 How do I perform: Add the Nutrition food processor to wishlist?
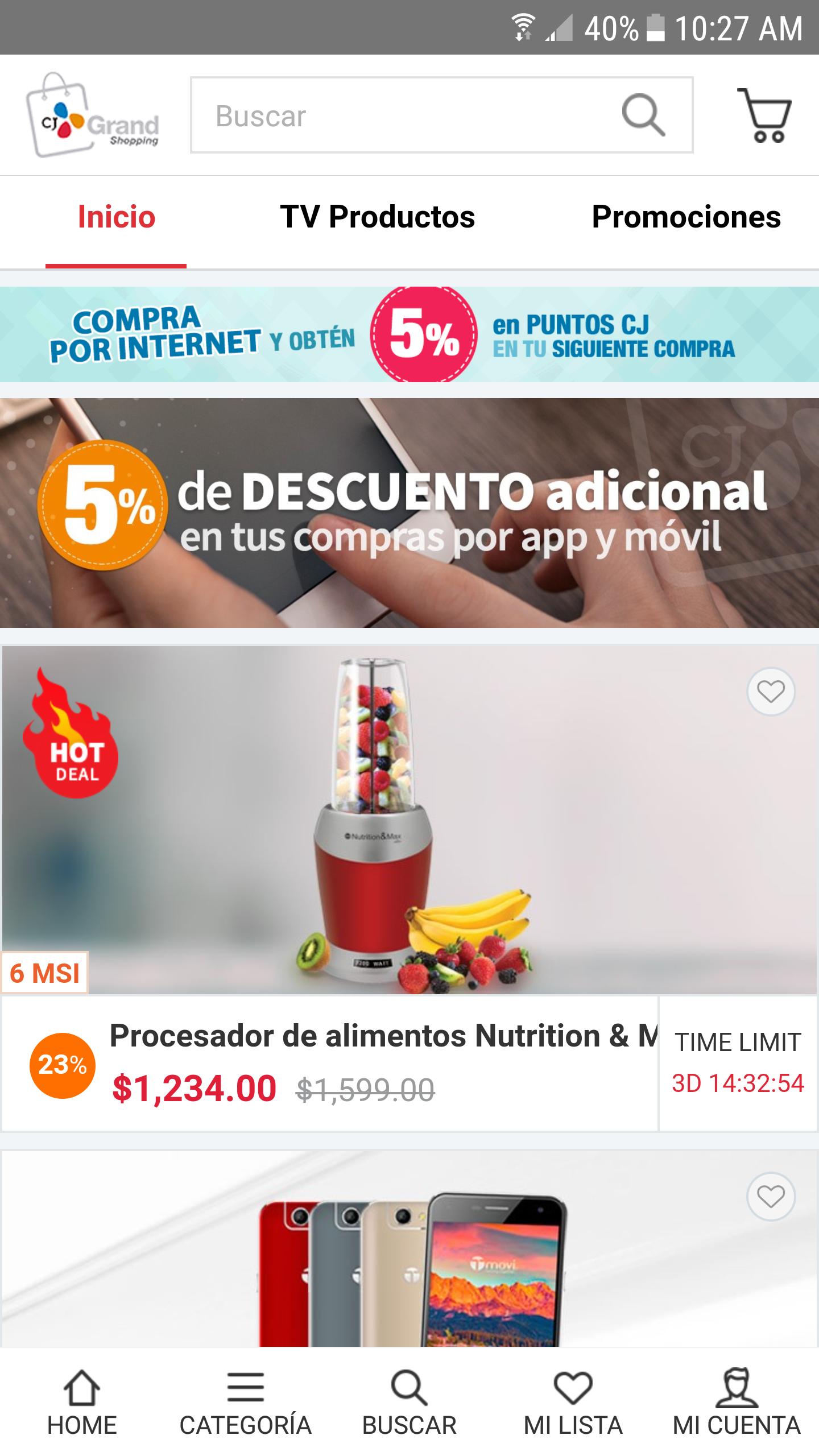771,692
